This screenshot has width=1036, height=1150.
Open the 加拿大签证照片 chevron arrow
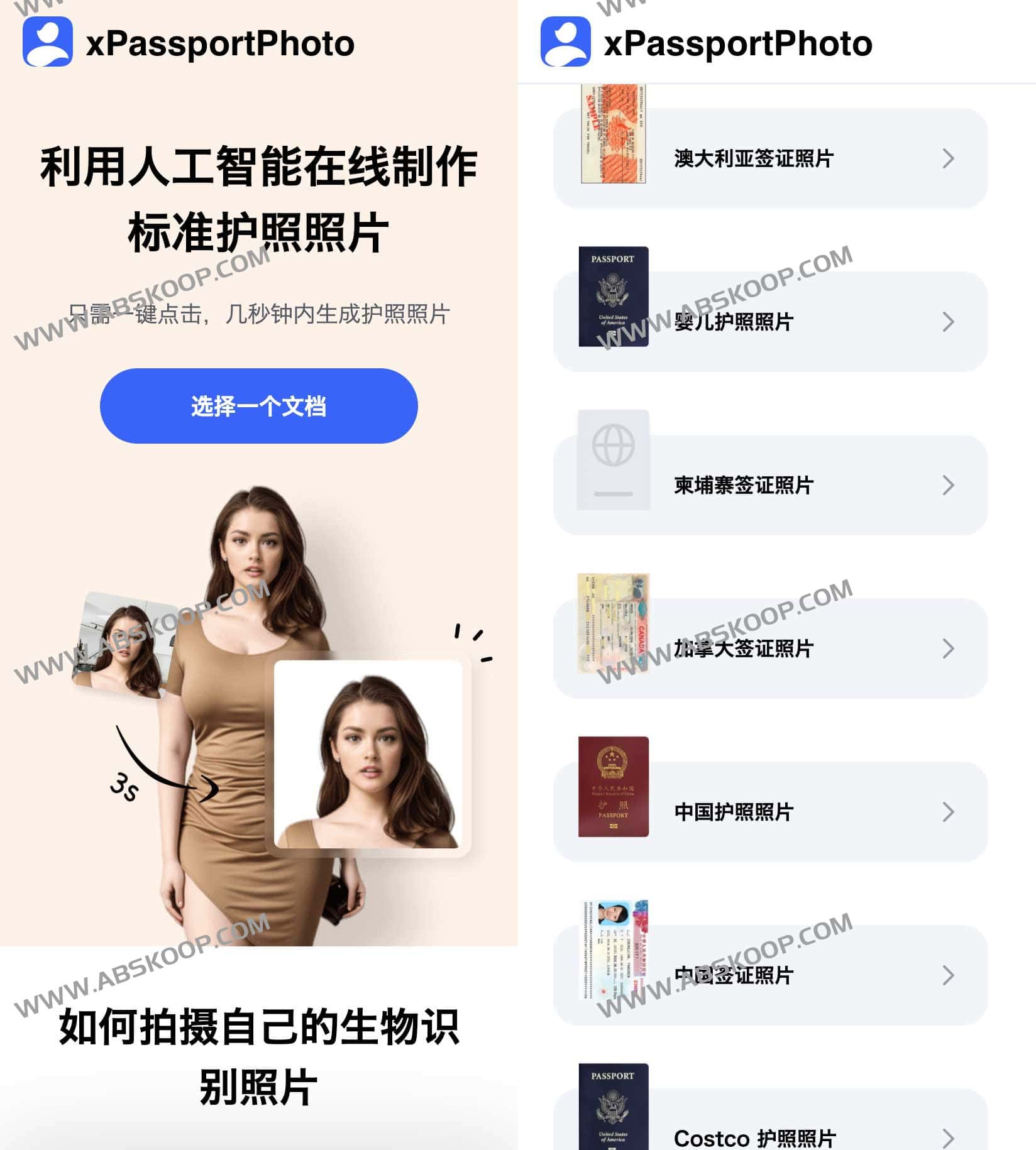point(949,649)
